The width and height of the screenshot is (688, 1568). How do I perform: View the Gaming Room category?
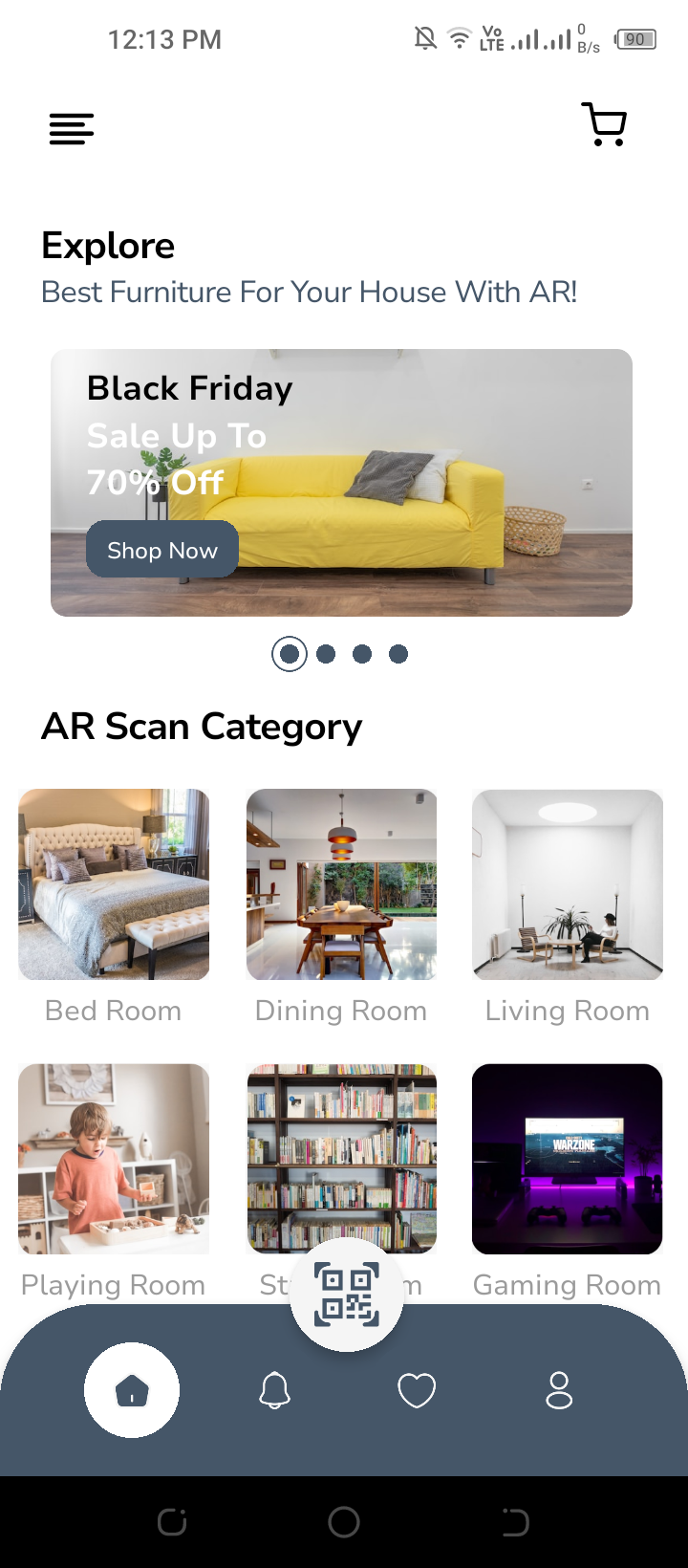point(568,1159)
